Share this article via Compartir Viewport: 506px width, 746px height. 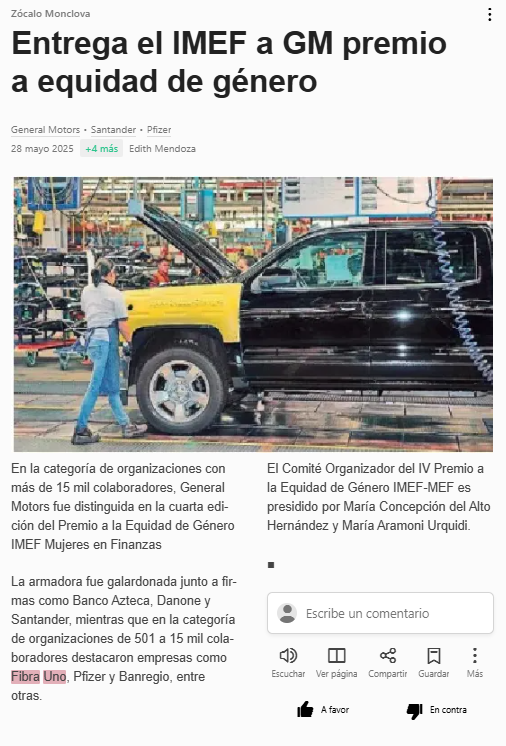(388, 662)
